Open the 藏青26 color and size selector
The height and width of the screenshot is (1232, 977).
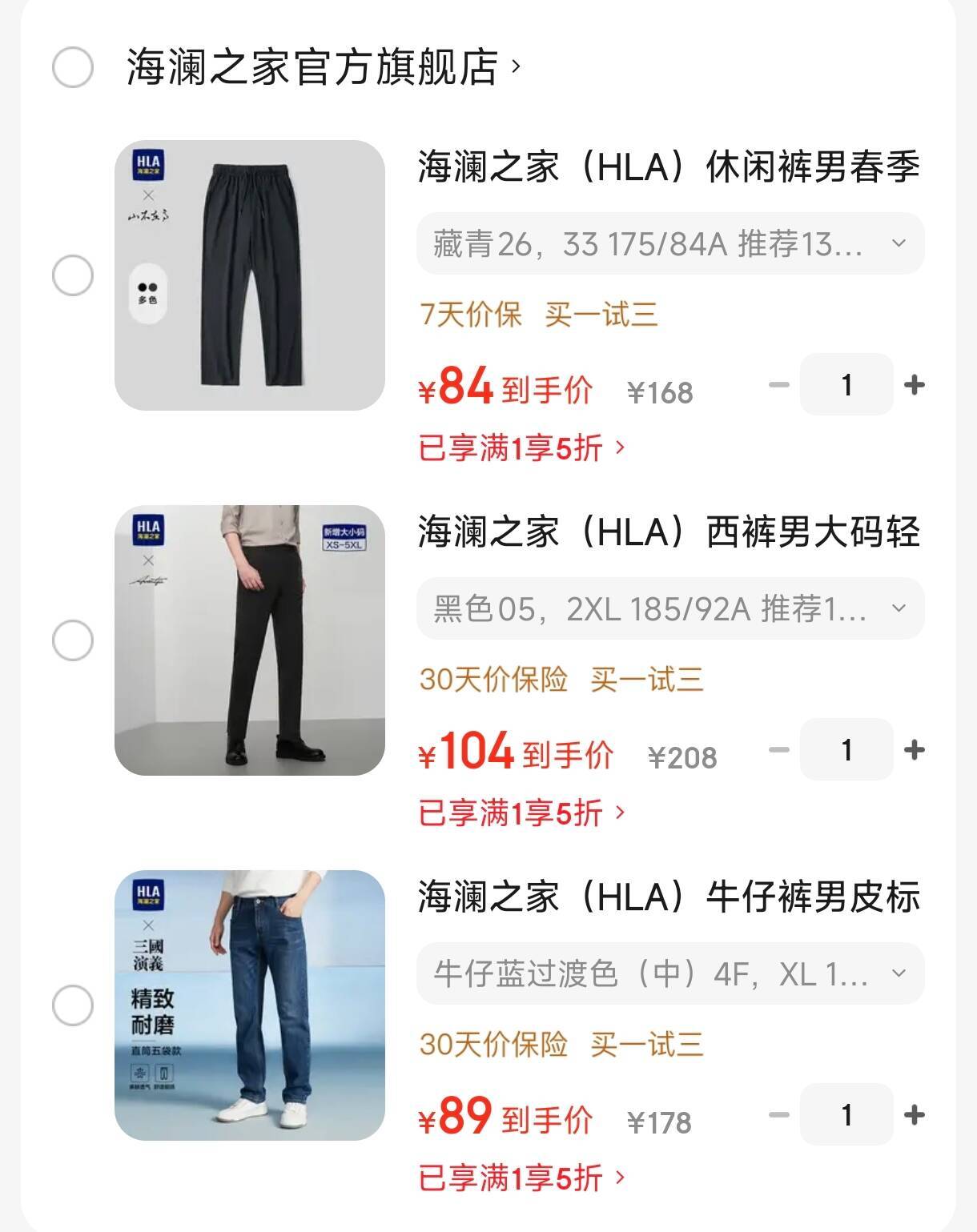tap(666, 243)
